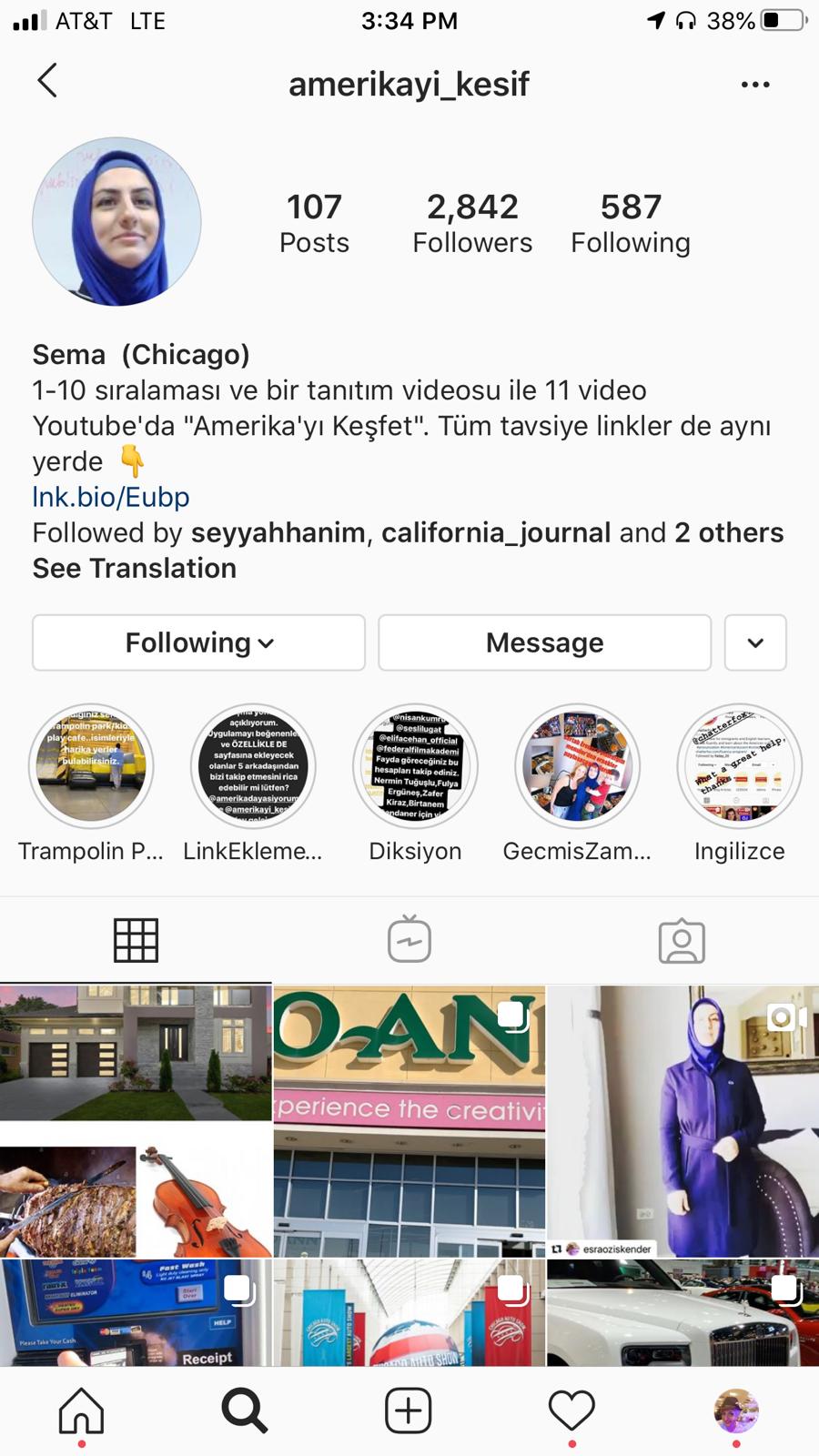
Task: Go back from amerikayi_kesif profile
Action: (47, 81)
